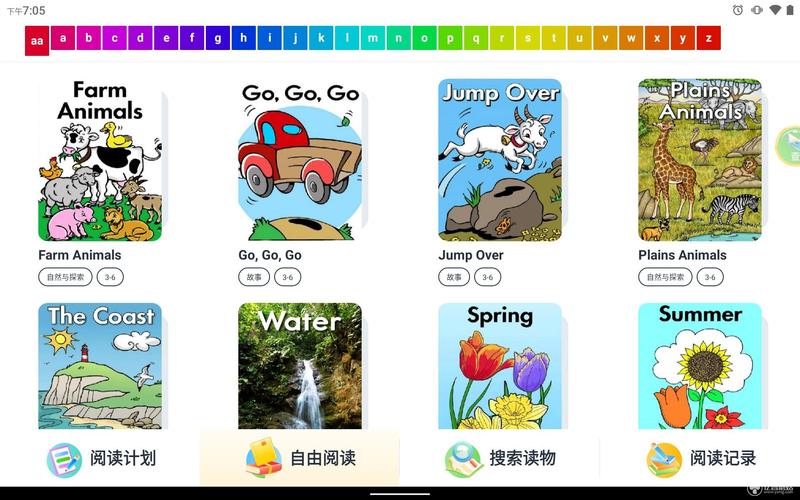Open the Farm Animals book
The width and height of the screenshot is (800, 500).
pyautogui.click(x=100, y=160)
